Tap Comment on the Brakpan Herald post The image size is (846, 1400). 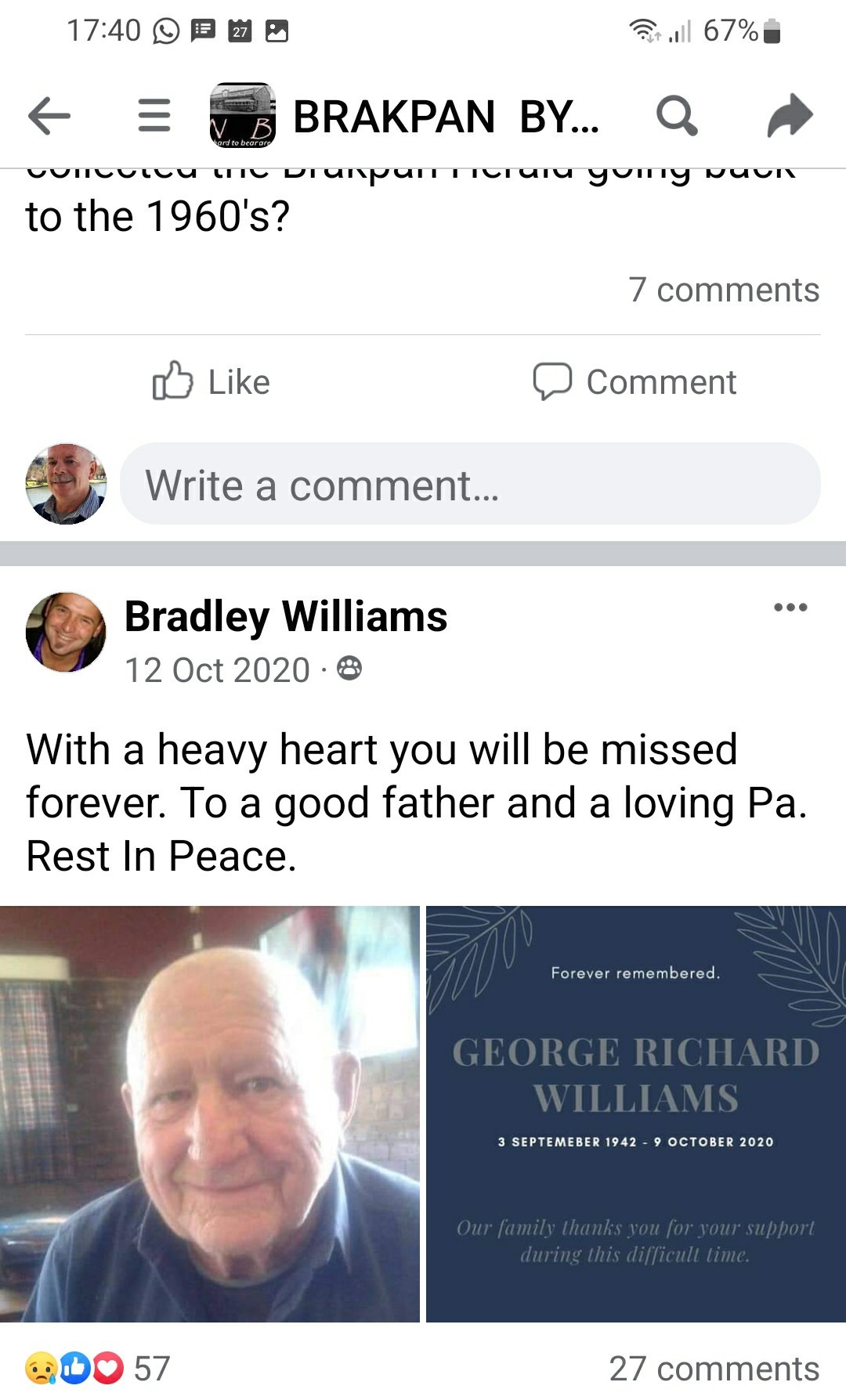click(634, 382)
